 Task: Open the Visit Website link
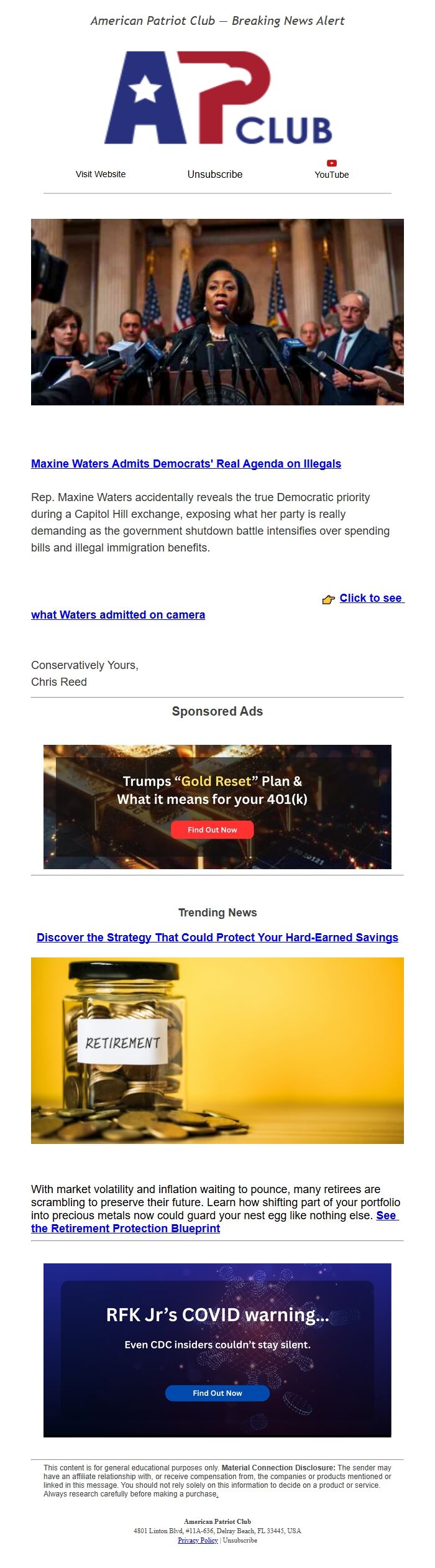pyautogui.click(x=101, y=174)
